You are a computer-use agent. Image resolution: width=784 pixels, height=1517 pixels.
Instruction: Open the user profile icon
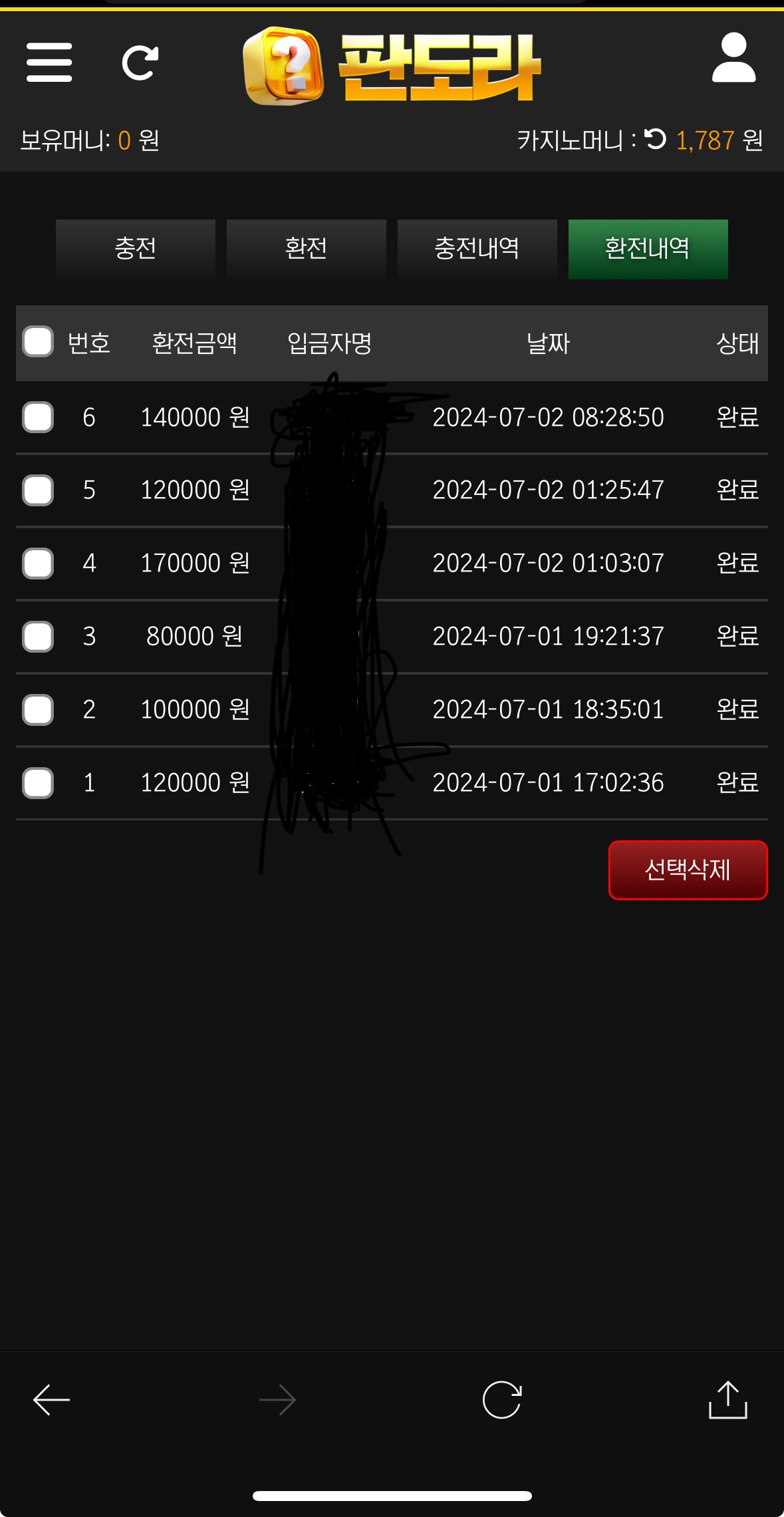click(x=733, y=58)
